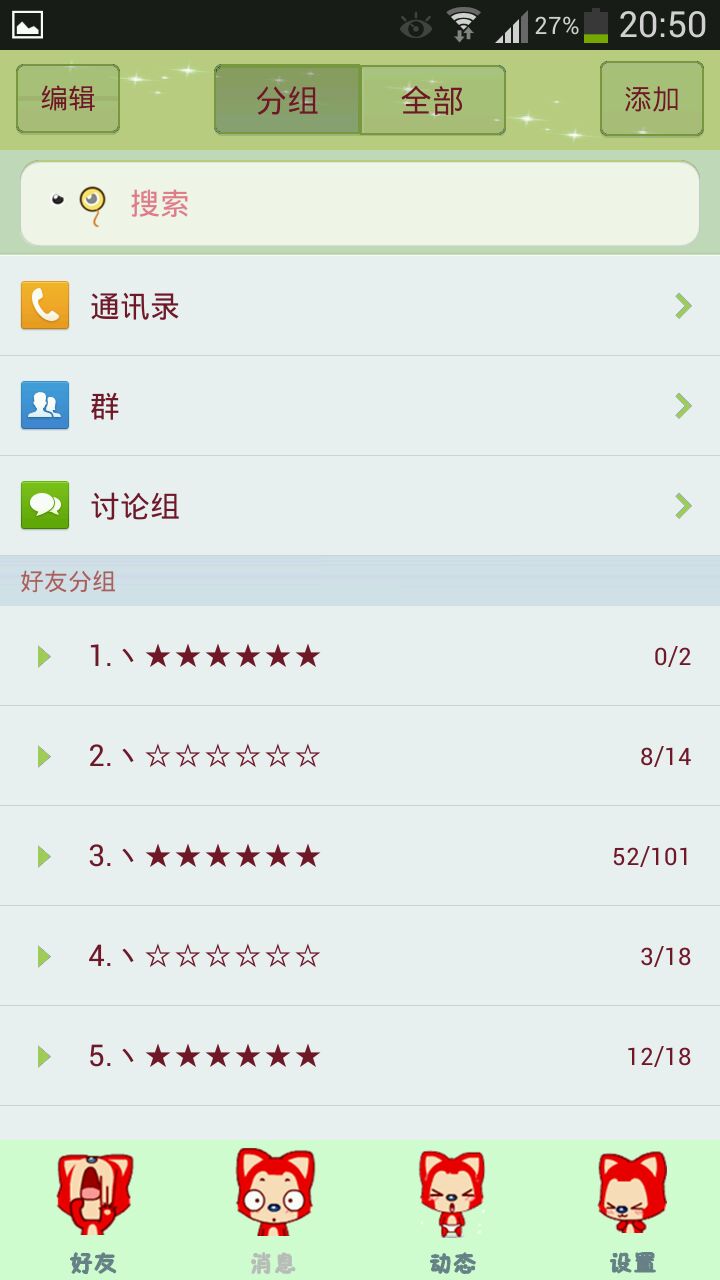The height and width of the screenshot is (1280, 720).
Task: Switch to the 消息 messages tab
Action: (273, 1211)
